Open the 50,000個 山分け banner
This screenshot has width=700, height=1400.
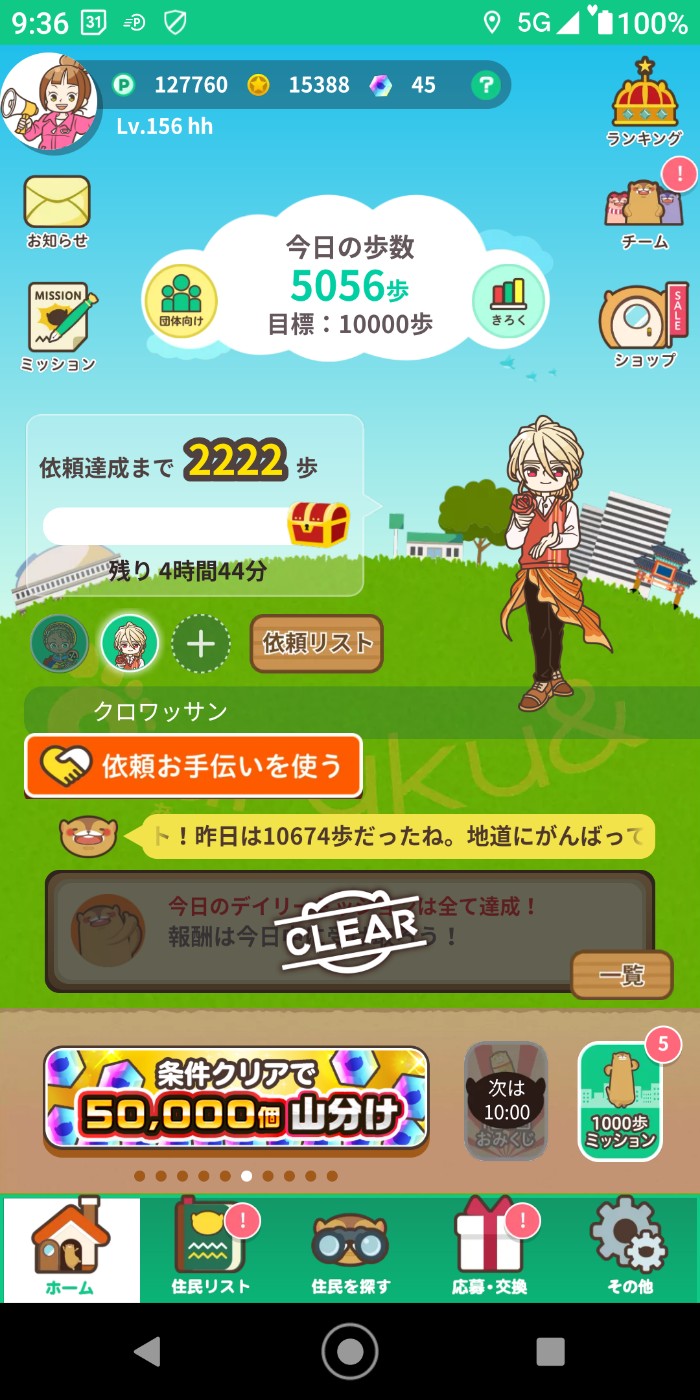click(x=236, y=1098)
